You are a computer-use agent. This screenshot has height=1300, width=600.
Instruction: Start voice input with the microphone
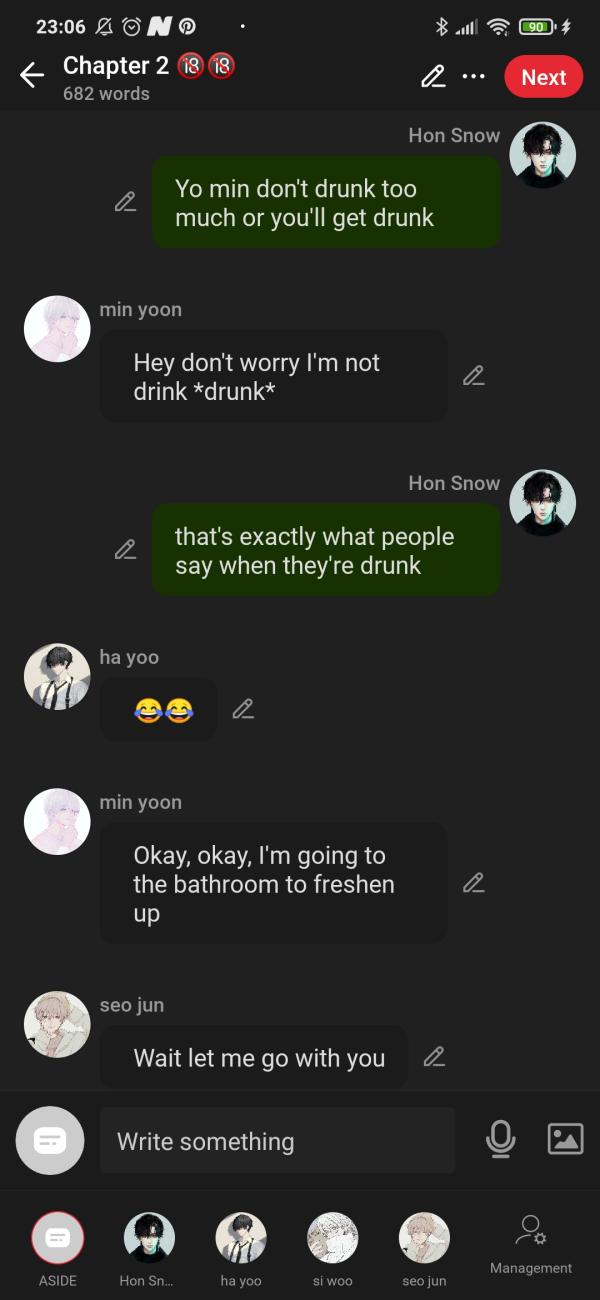tap(500, 1139)
